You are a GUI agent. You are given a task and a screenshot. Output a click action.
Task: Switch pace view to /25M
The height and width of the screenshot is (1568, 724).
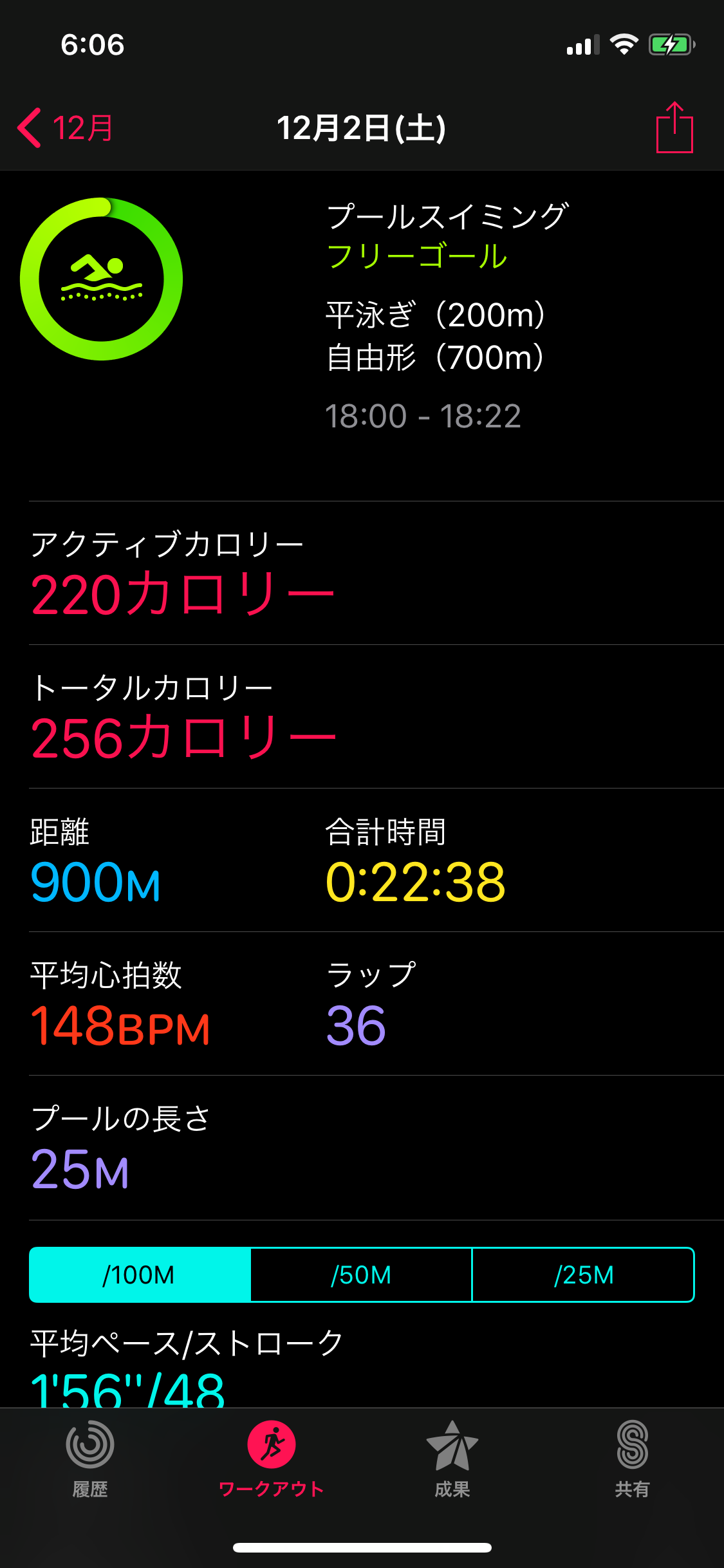coord(583,1274)
